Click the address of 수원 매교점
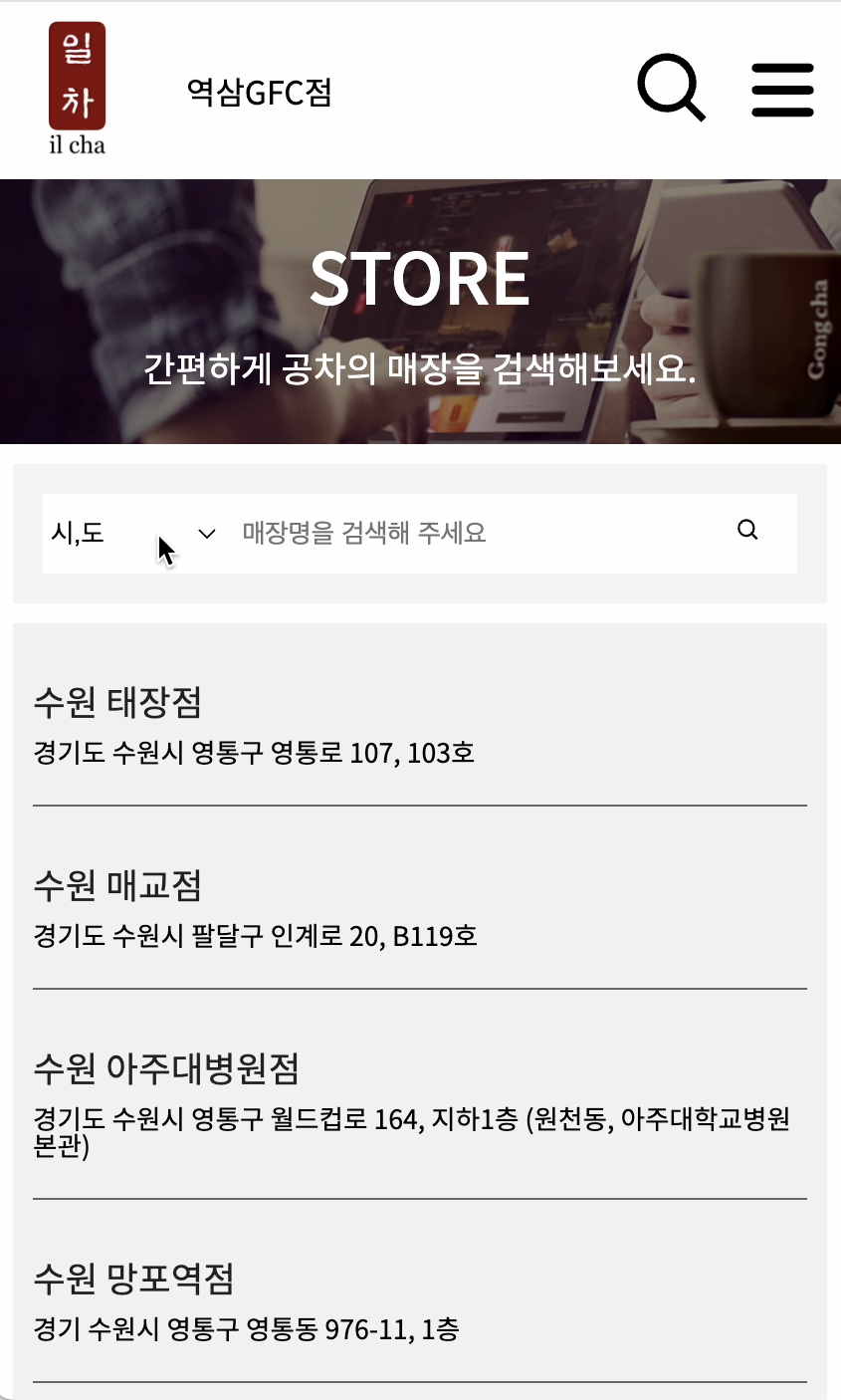841x1400 pixels. click(x=255, y=936)
